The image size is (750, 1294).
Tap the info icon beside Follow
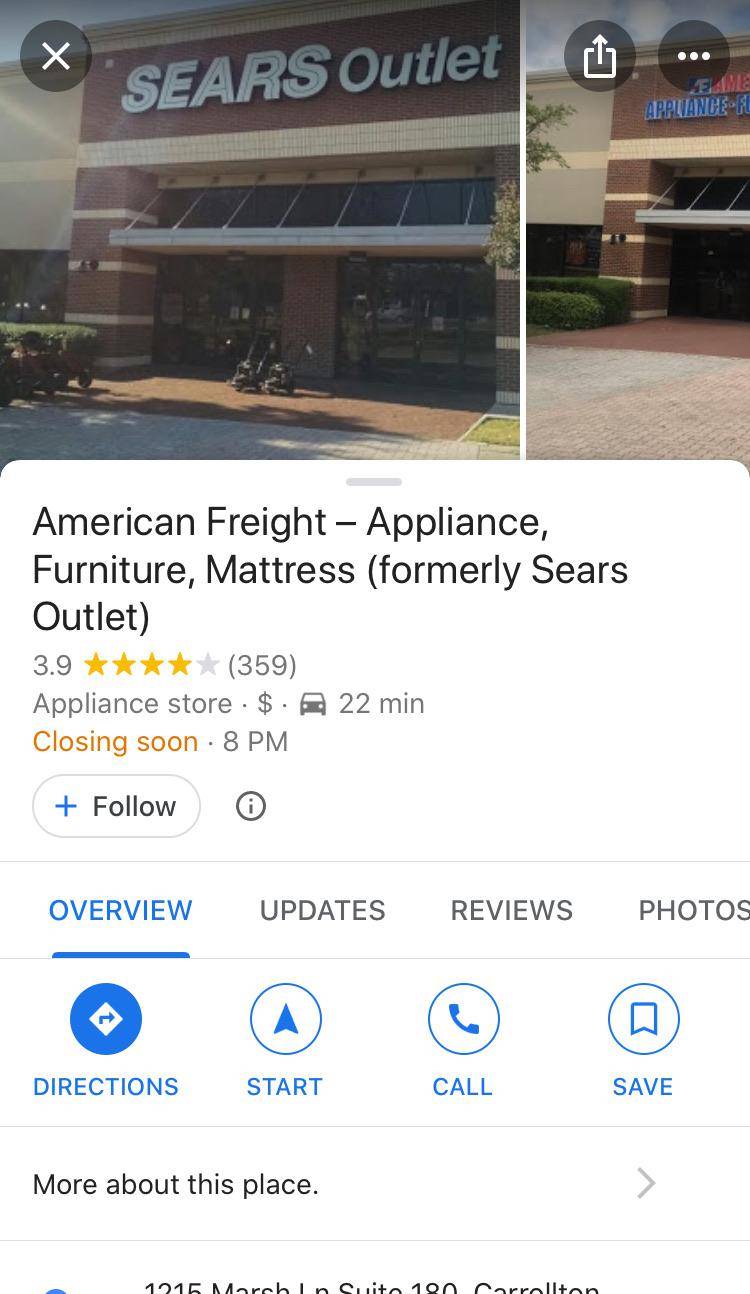(x=251, y=806)
